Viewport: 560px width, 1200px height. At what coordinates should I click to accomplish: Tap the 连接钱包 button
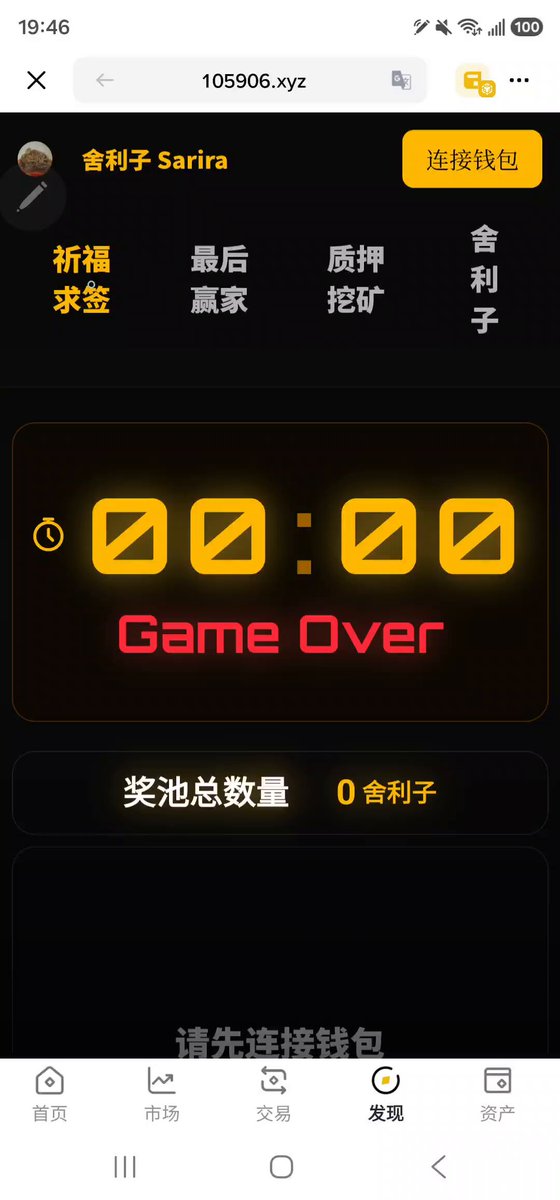tap(472, 159)
